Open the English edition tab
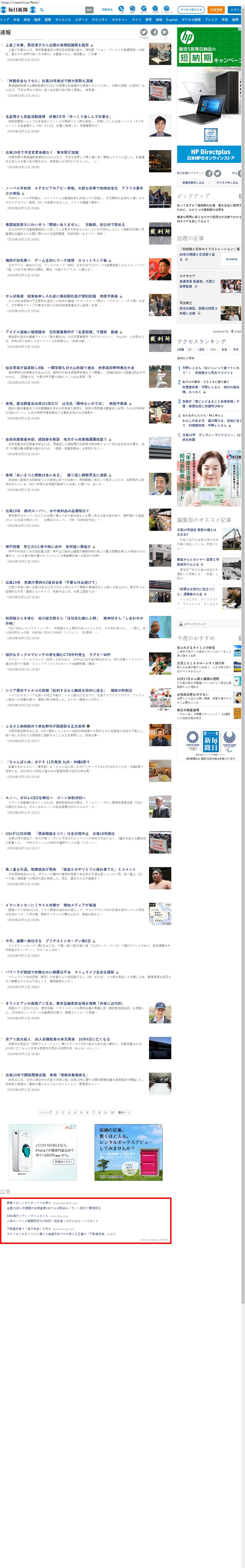Image resolution: width=245 pixels, height=1568 pixels. pyautogui.click(x=172, y=19)
